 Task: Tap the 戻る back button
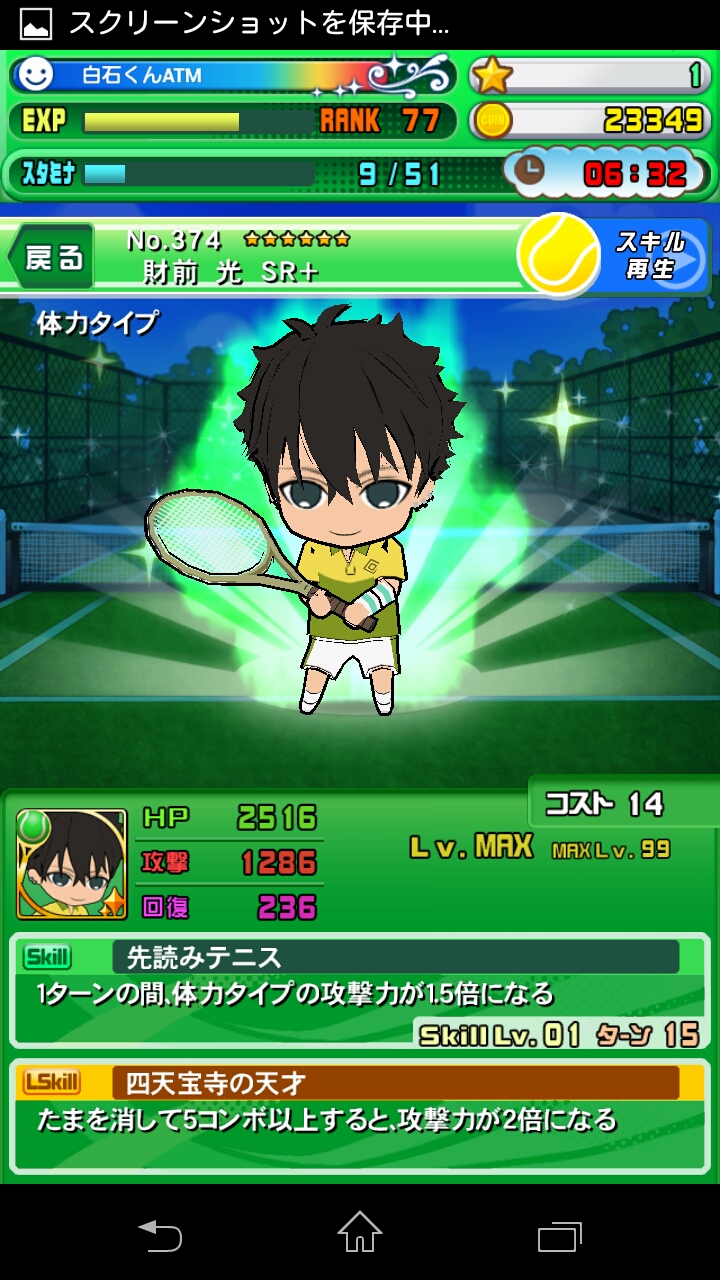(52, 258)
